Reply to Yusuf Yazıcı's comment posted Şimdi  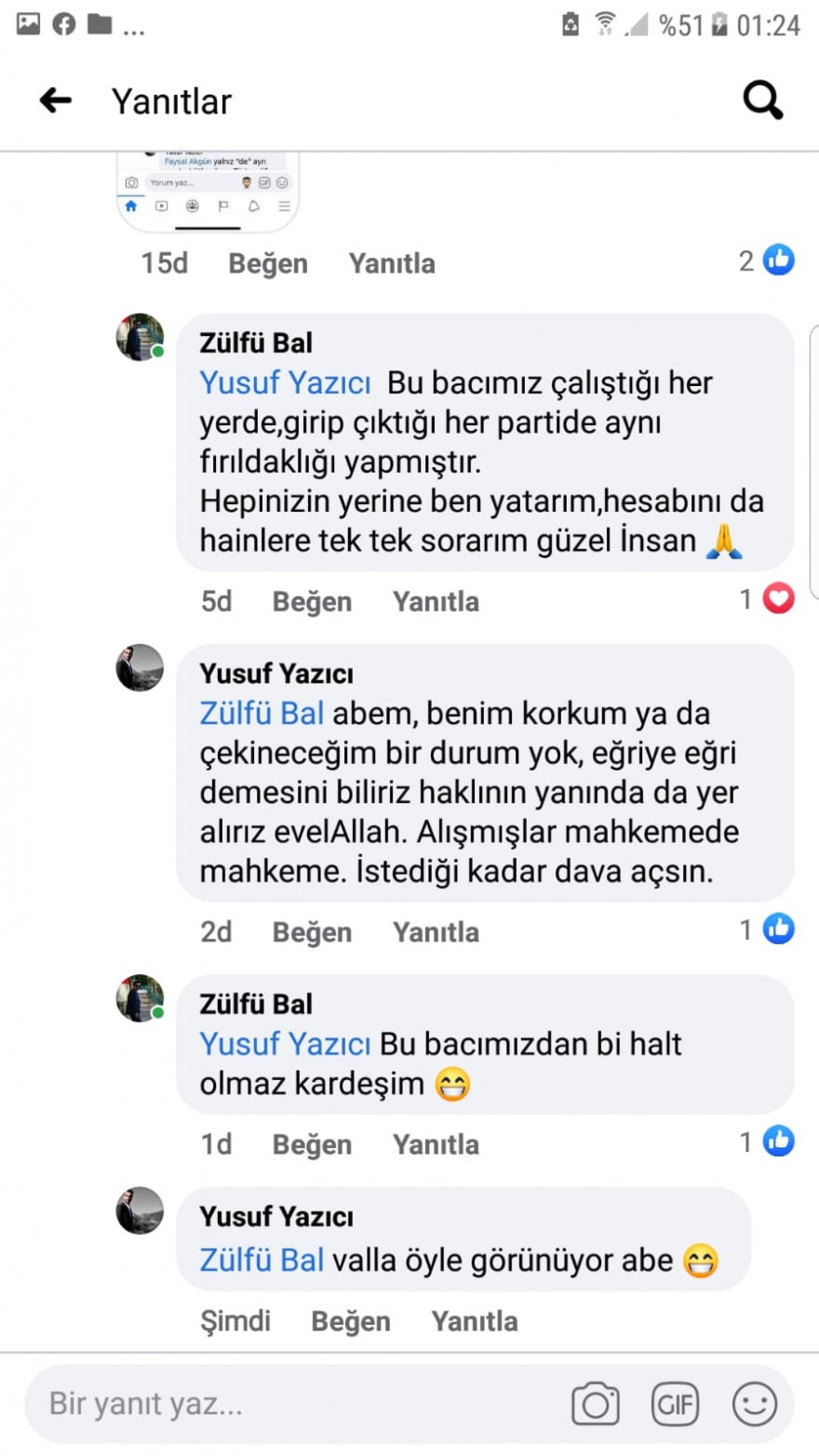[475, 1320]
